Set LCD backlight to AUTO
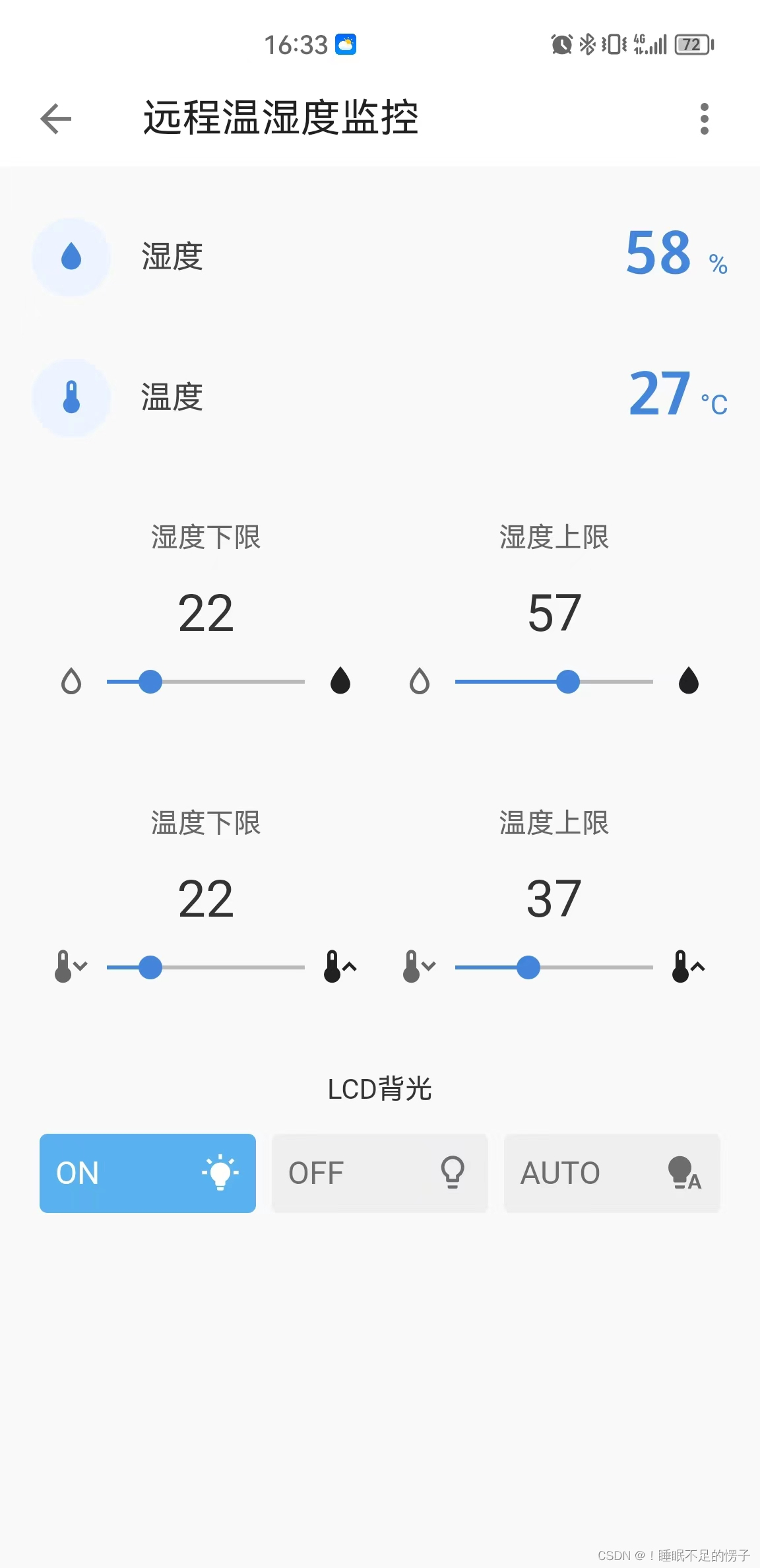Screen dimensions: 760x1568 point(612,1173)
